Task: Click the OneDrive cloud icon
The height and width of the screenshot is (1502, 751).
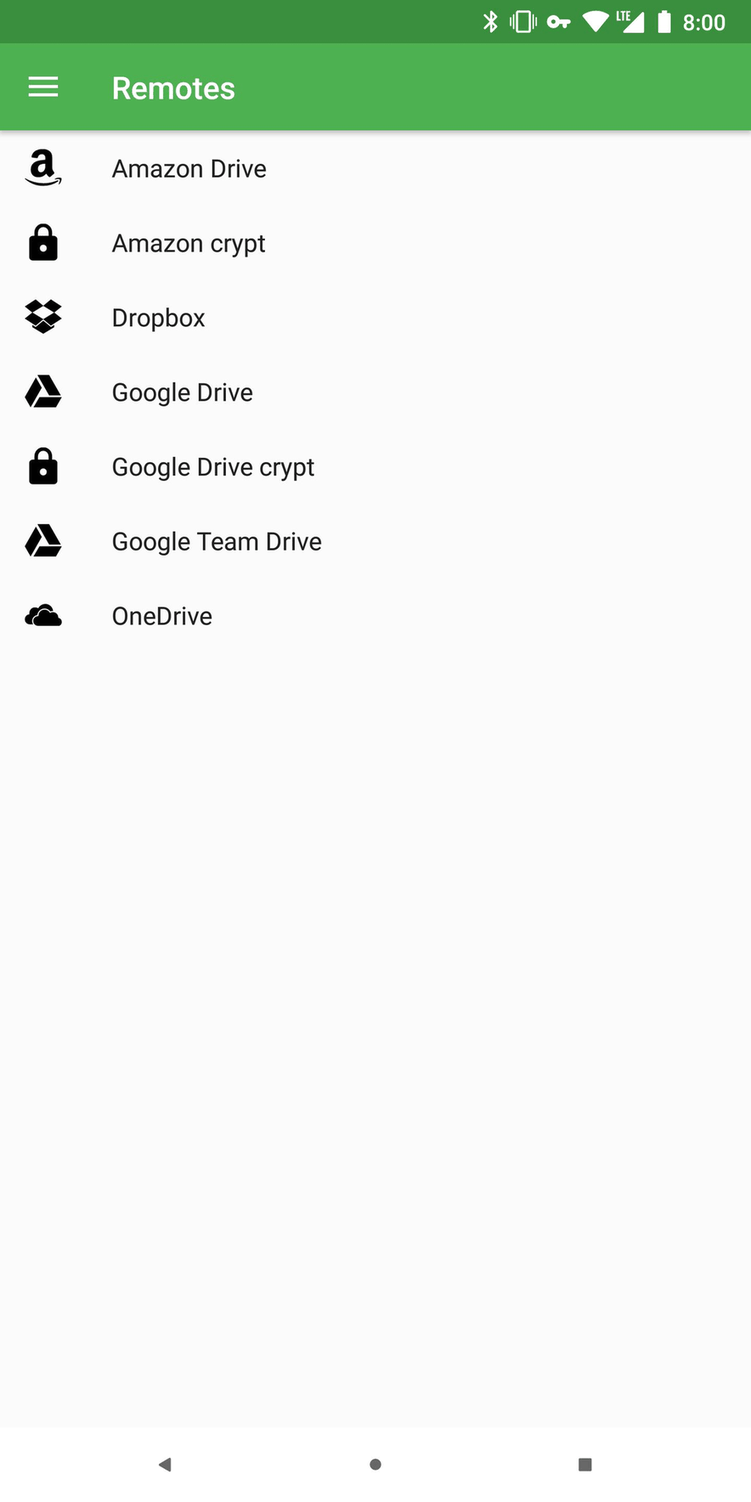Action: click(43, 615)
